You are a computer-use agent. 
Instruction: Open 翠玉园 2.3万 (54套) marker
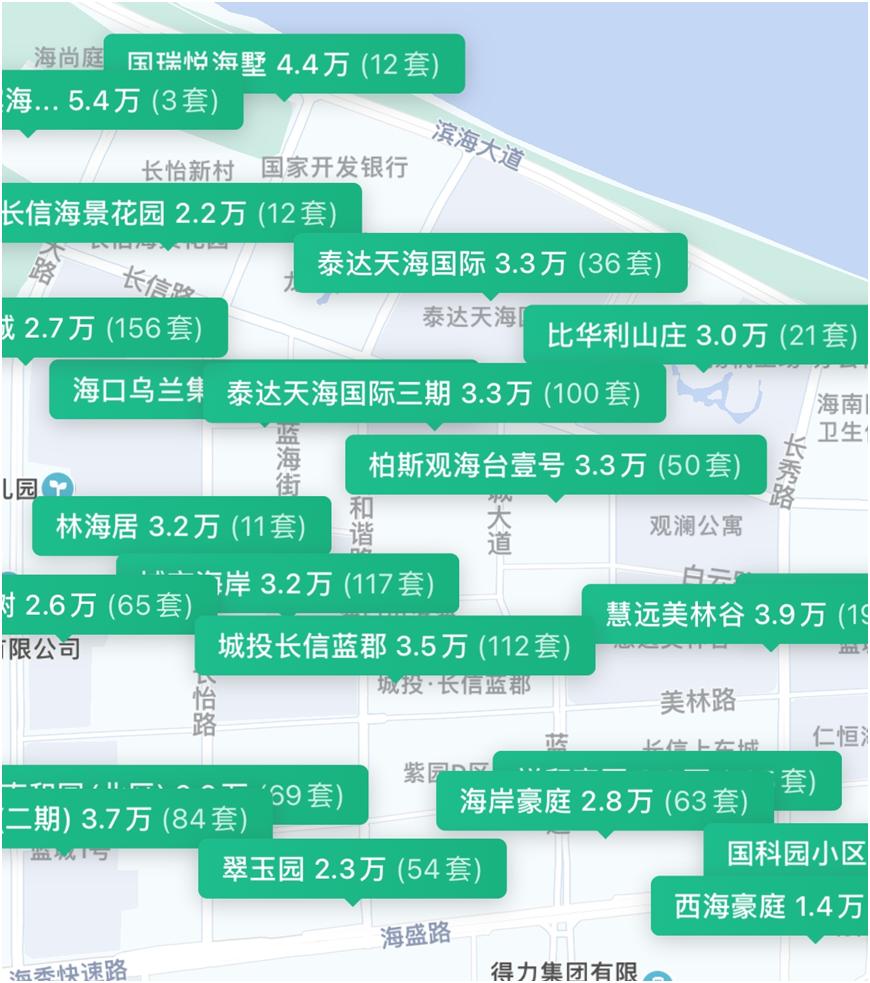pyautogui.click(x=351, y=869)
